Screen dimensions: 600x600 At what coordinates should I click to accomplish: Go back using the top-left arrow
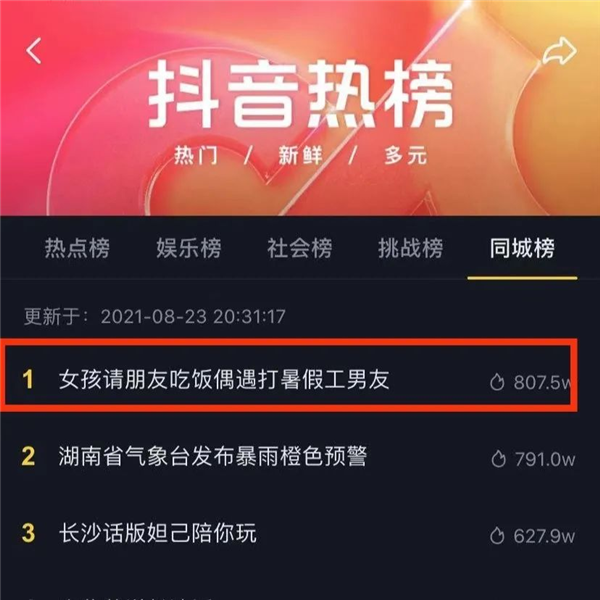[35, 50]
